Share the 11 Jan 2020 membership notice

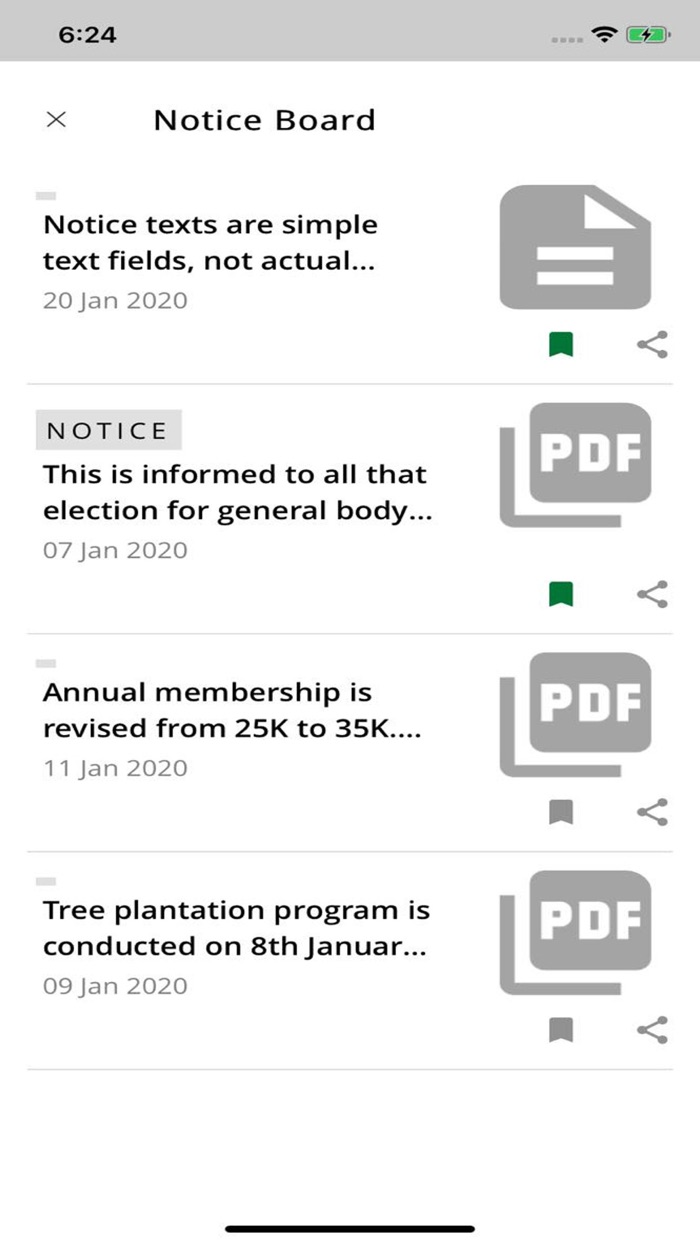(x=652, y=812)
